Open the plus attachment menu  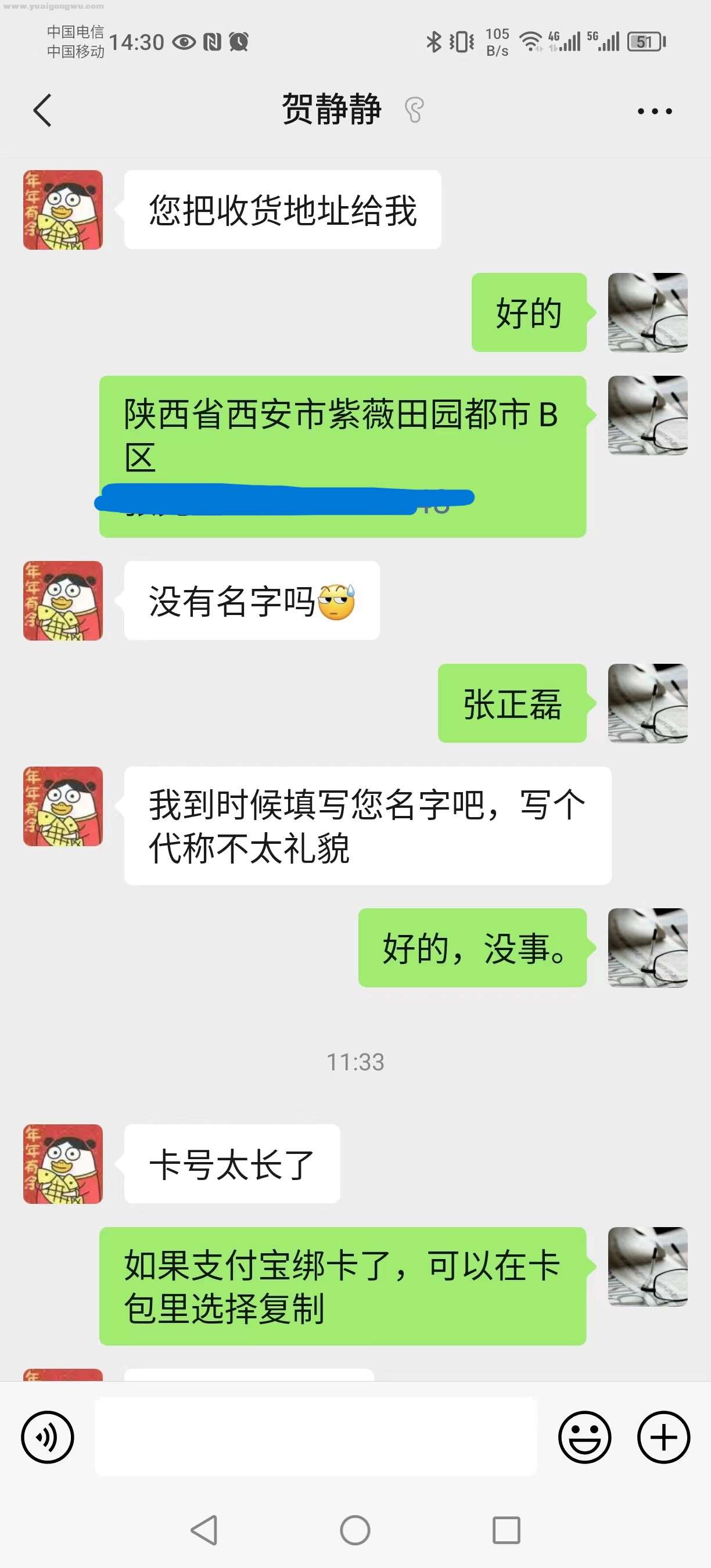click(x=663, y=1437)
